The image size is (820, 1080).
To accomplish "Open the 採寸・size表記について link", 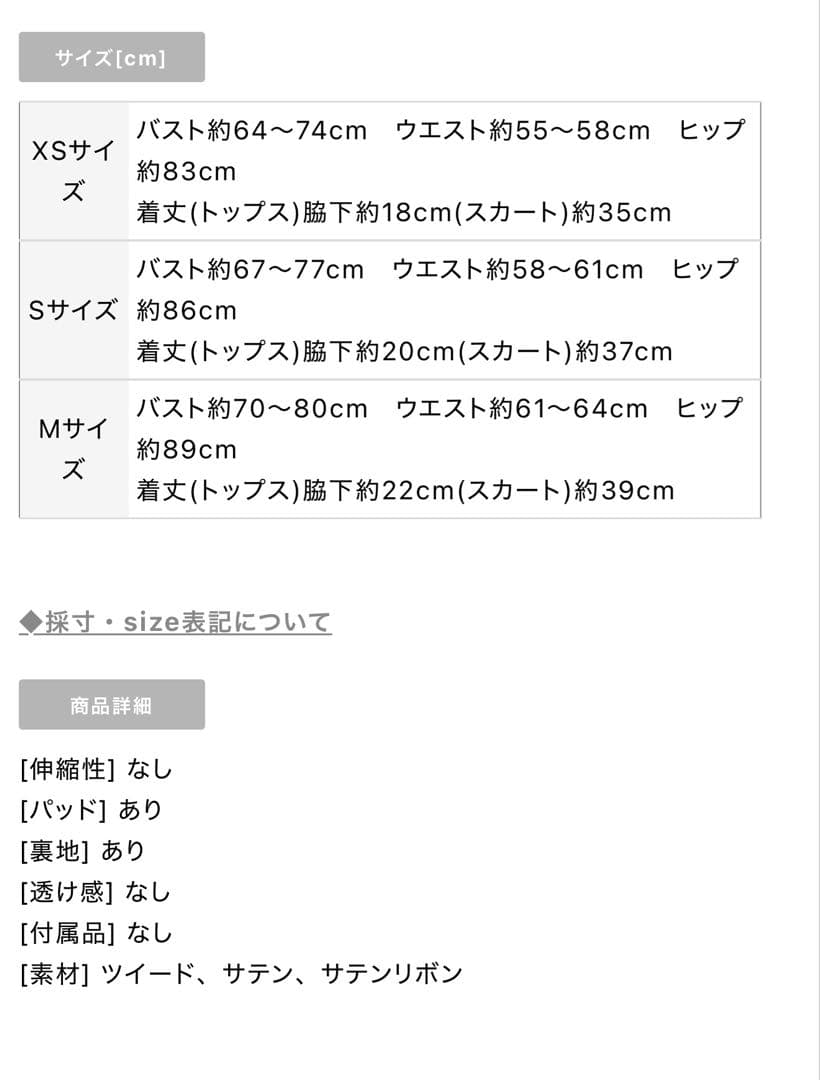I will [x=176, y=622].
